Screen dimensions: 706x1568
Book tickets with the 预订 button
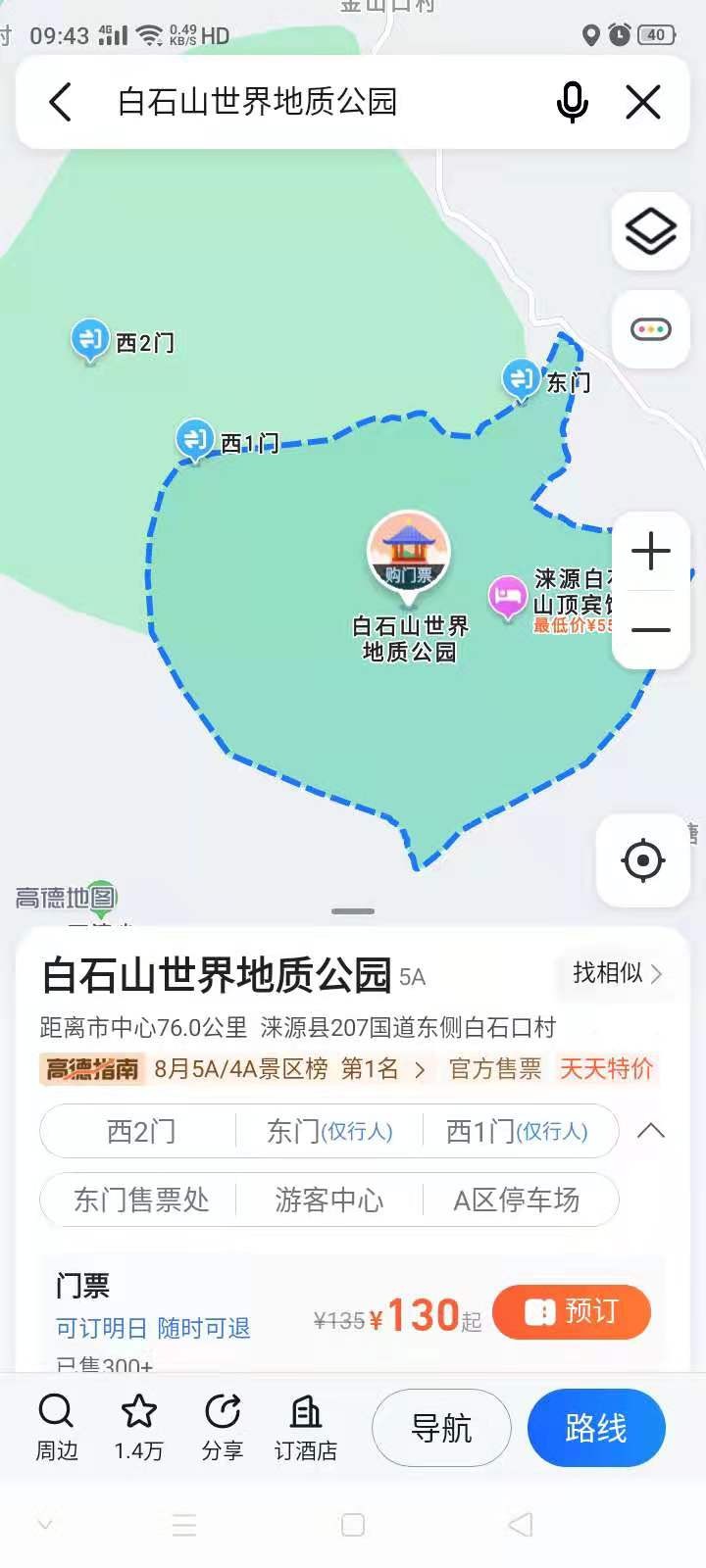click(572, 1311)
